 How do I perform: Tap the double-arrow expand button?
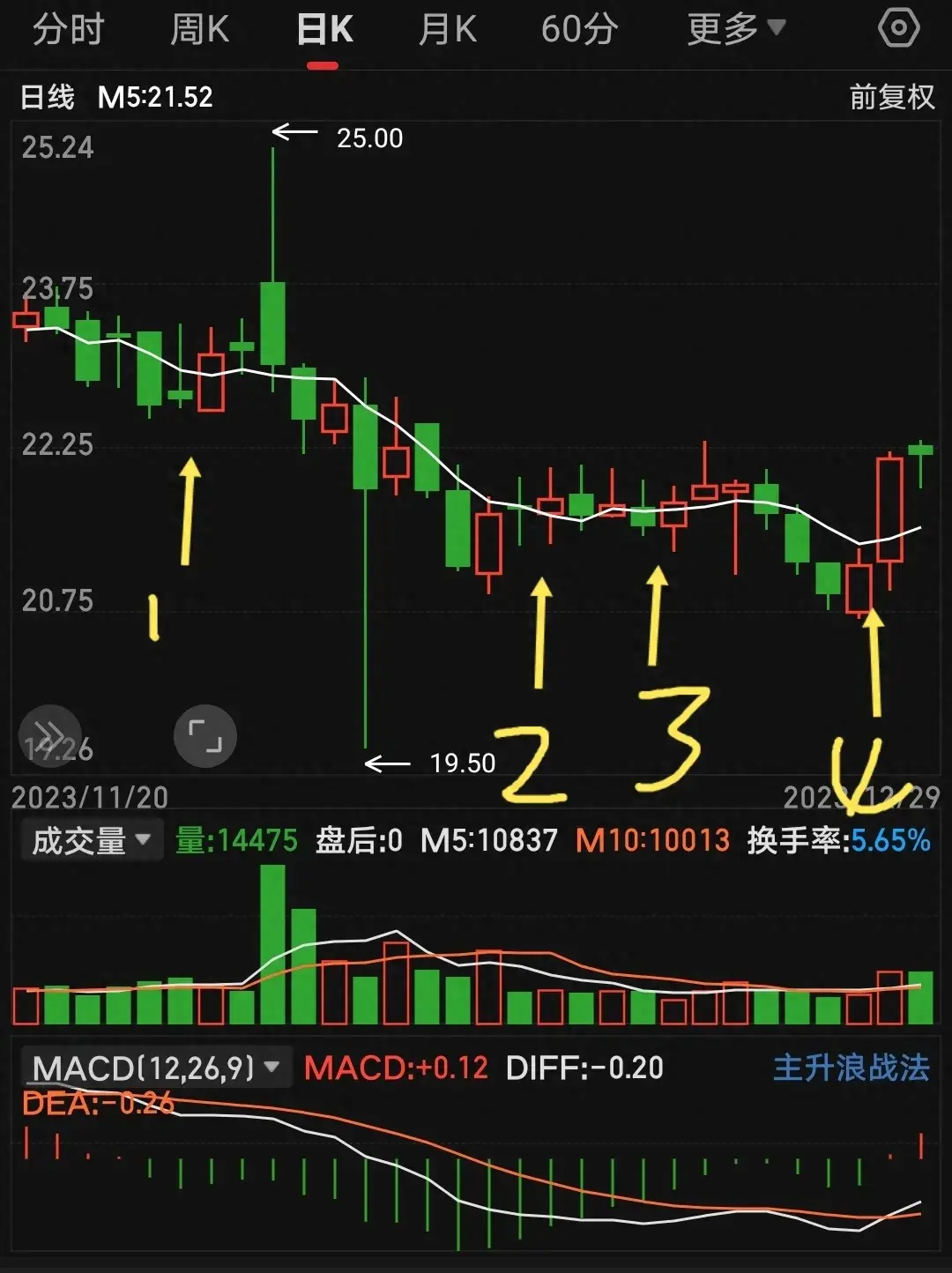click(50, 735)
